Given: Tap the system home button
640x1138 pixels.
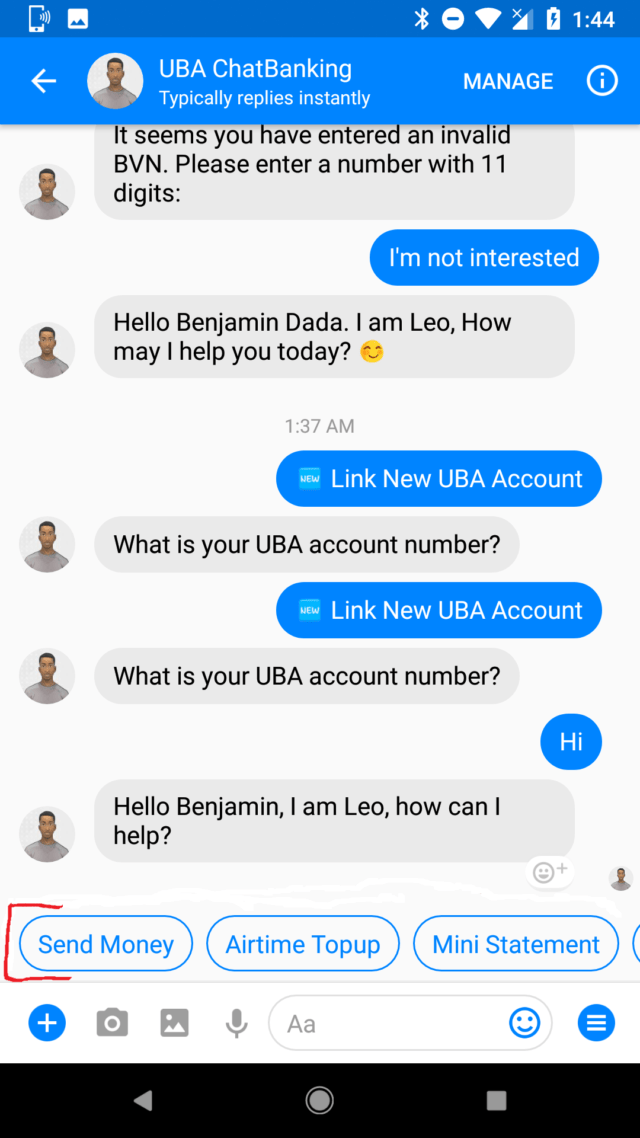Looking at the screenshot, I should [320, 1100].
